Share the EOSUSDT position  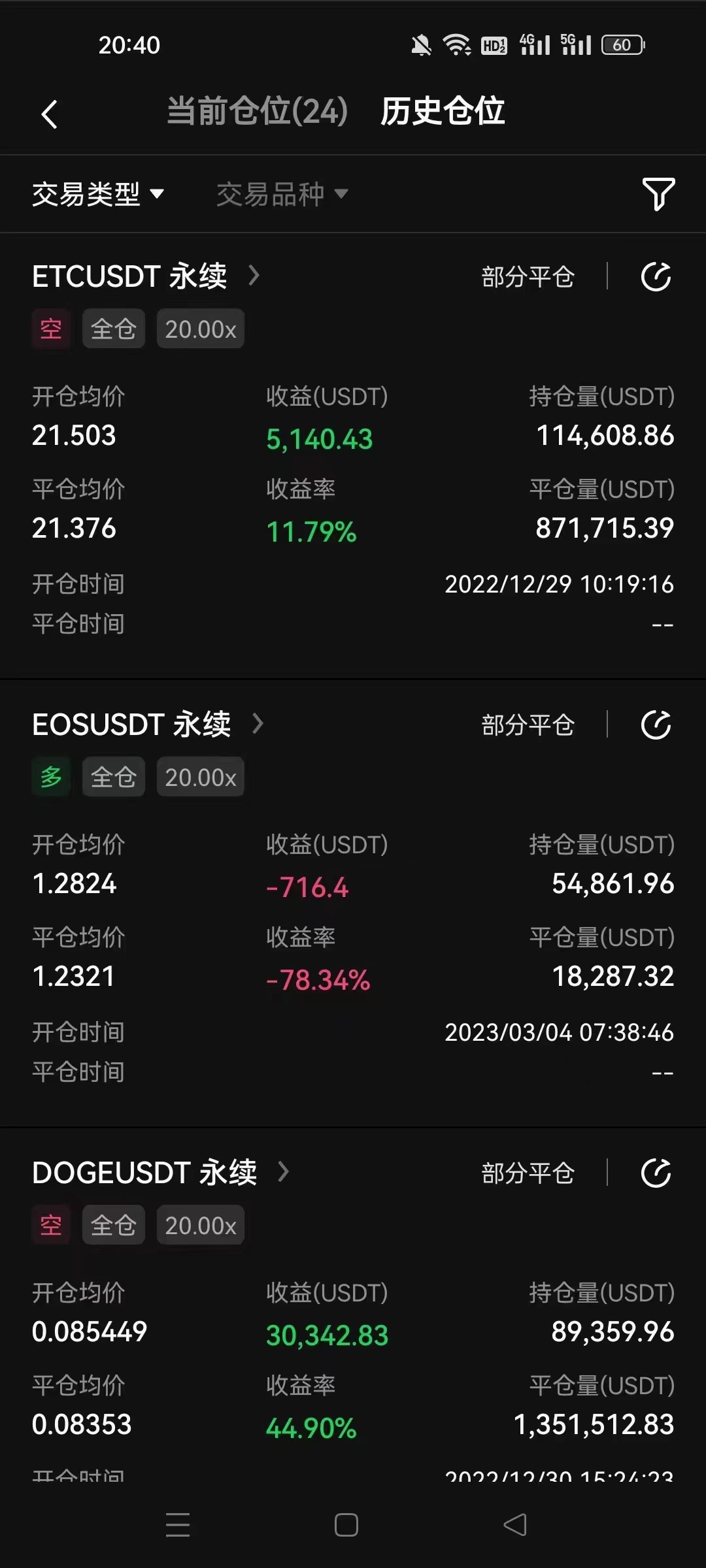pos(656,725)
